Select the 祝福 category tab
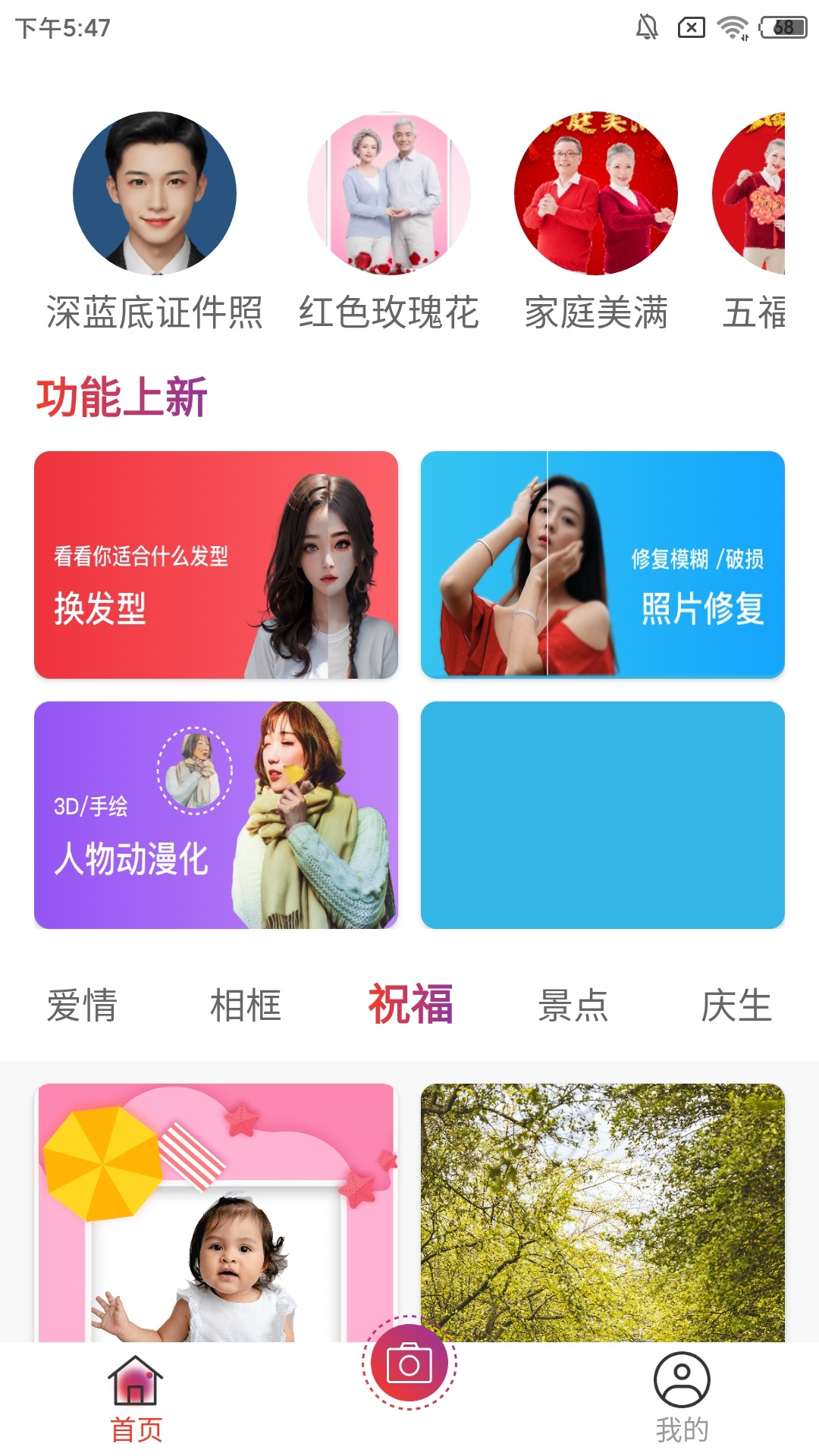Screen dimensions: 819x1456 [410, 1006]
